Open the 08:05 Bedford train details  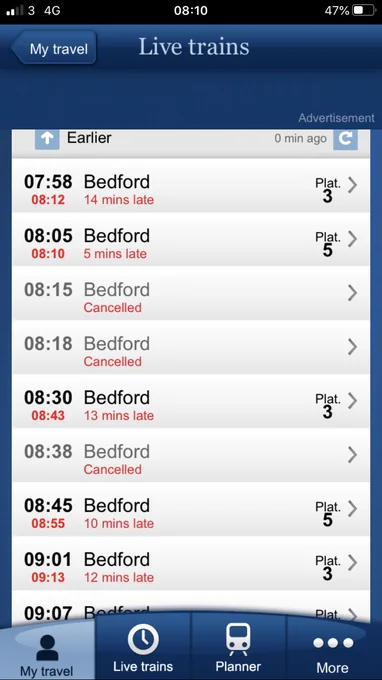point(191,239)
